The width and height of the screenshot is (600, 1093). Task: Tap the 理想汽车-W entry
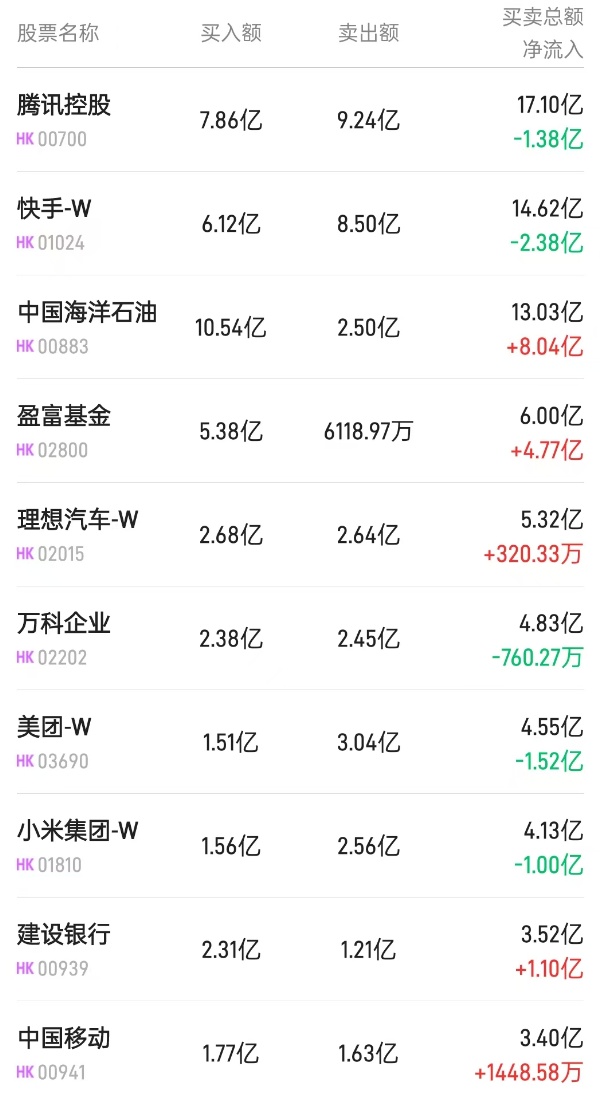tap(78, 520)
